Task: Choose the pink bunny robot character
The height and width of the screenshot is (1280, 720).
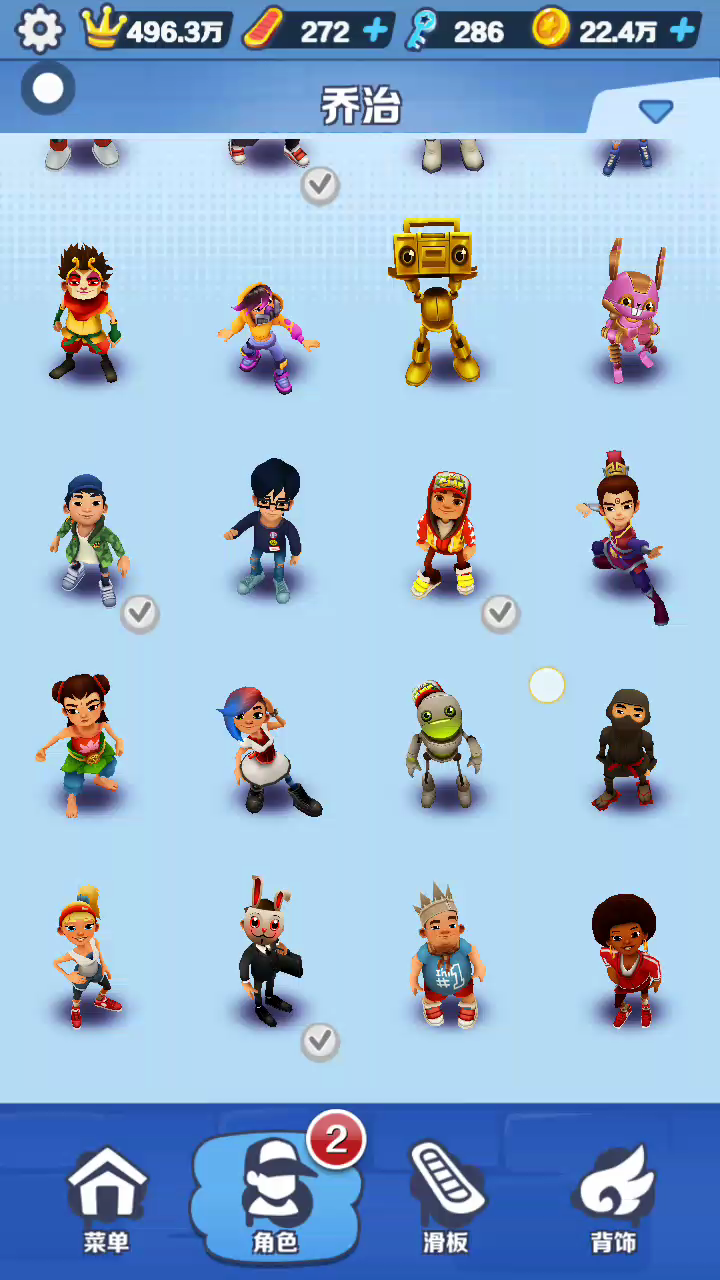Action: pos(630,312)
